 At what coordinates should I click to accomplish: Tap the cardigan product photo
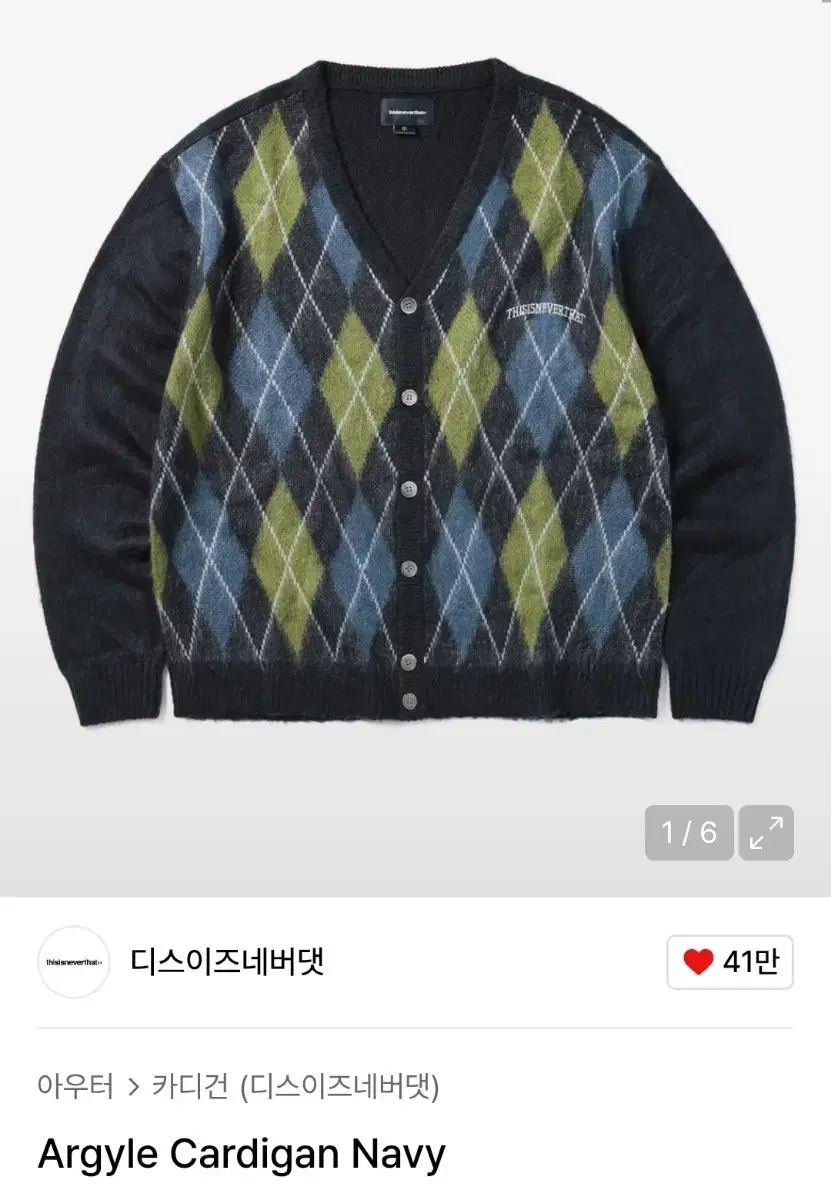click(x=415, y=420)
